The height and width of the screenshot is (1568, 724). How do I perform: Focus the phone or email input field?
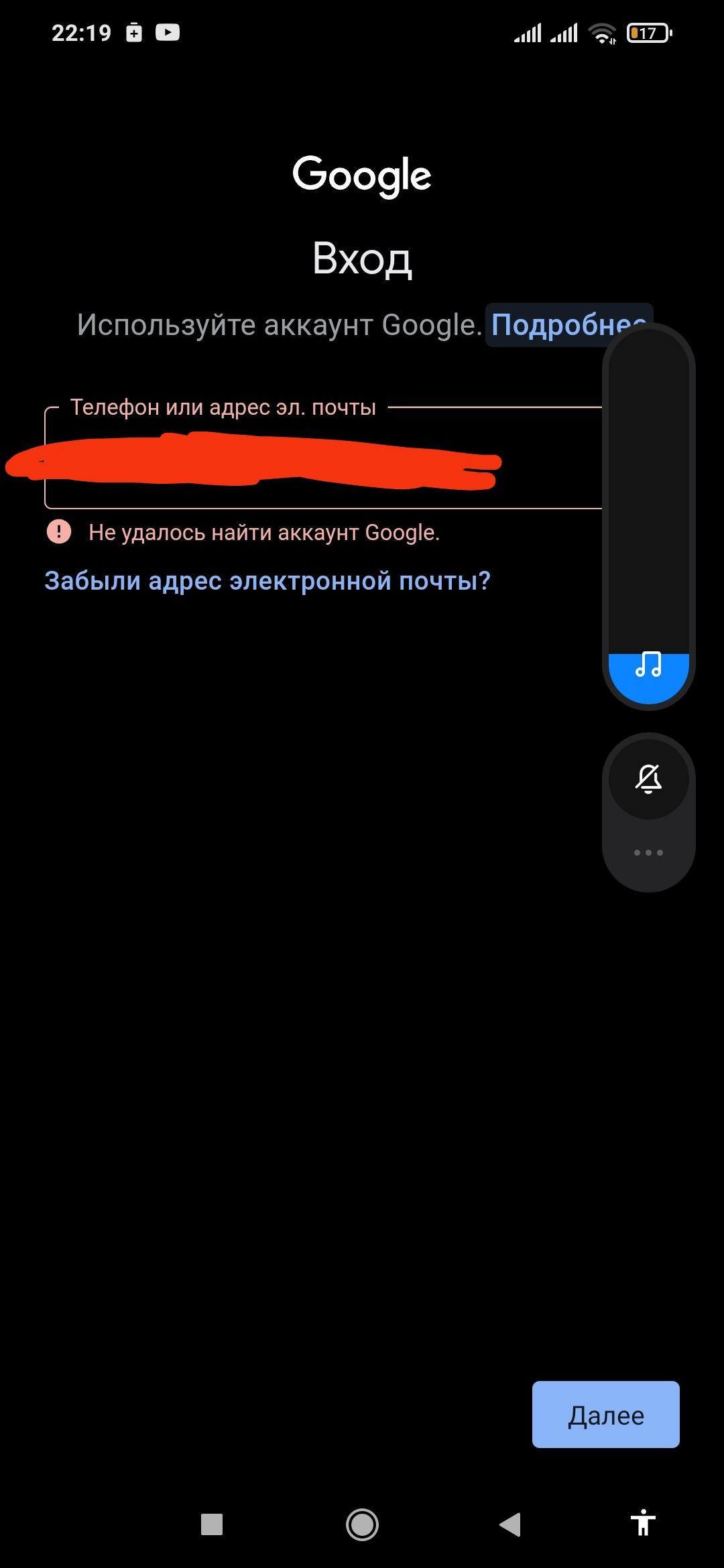tap(323, 458)
